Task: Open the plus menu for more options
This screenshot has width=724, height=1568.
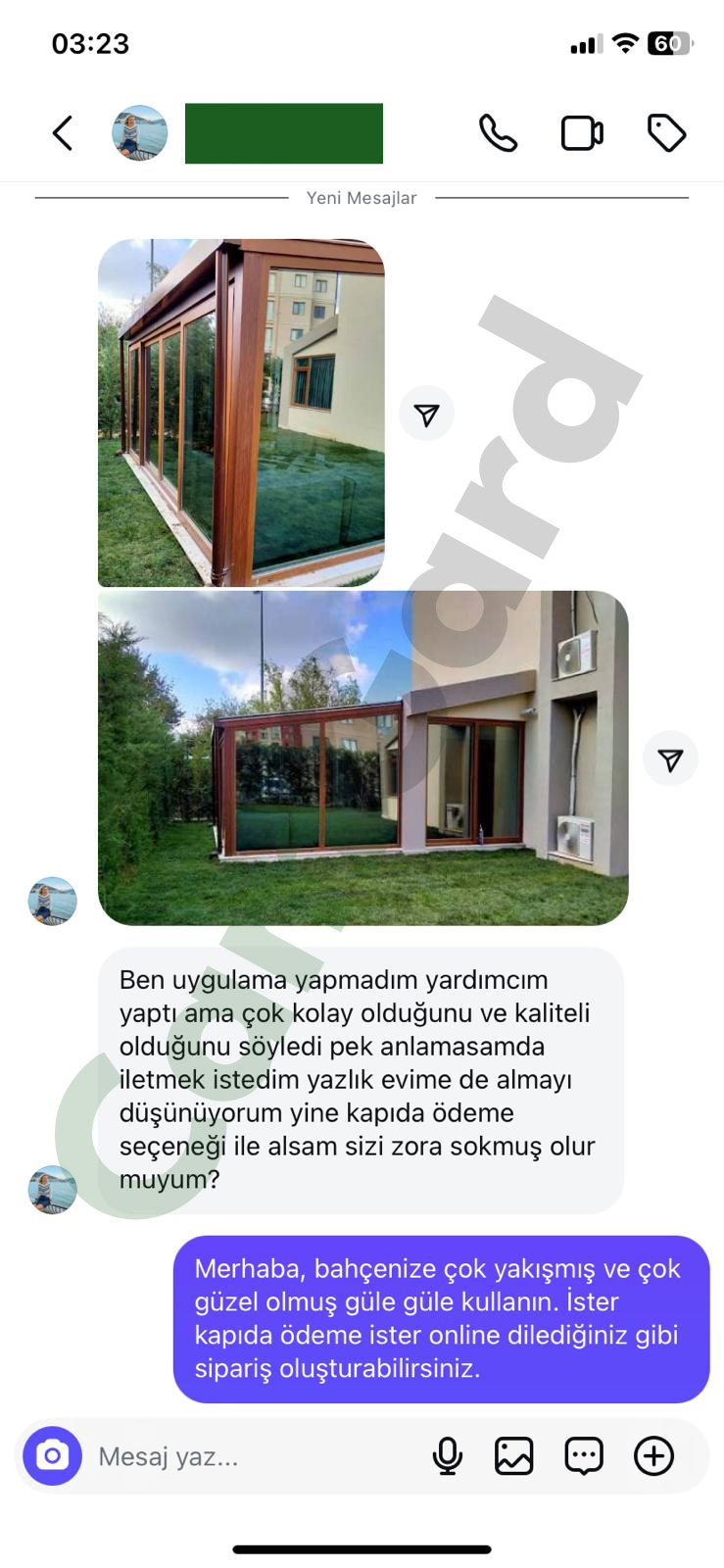Action: tap(653, 1456)
